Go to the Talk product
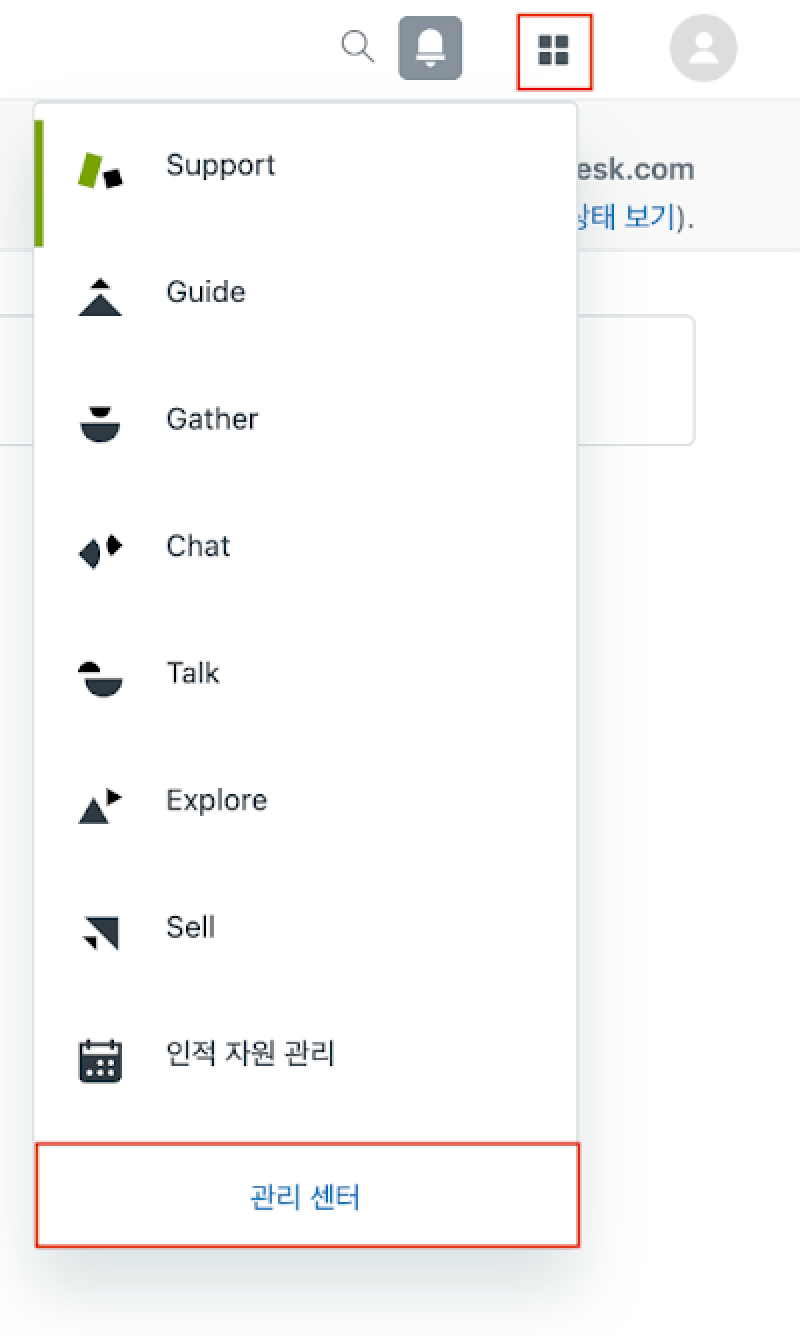This screenshot has width=800, height=1336. pos(305,673)
